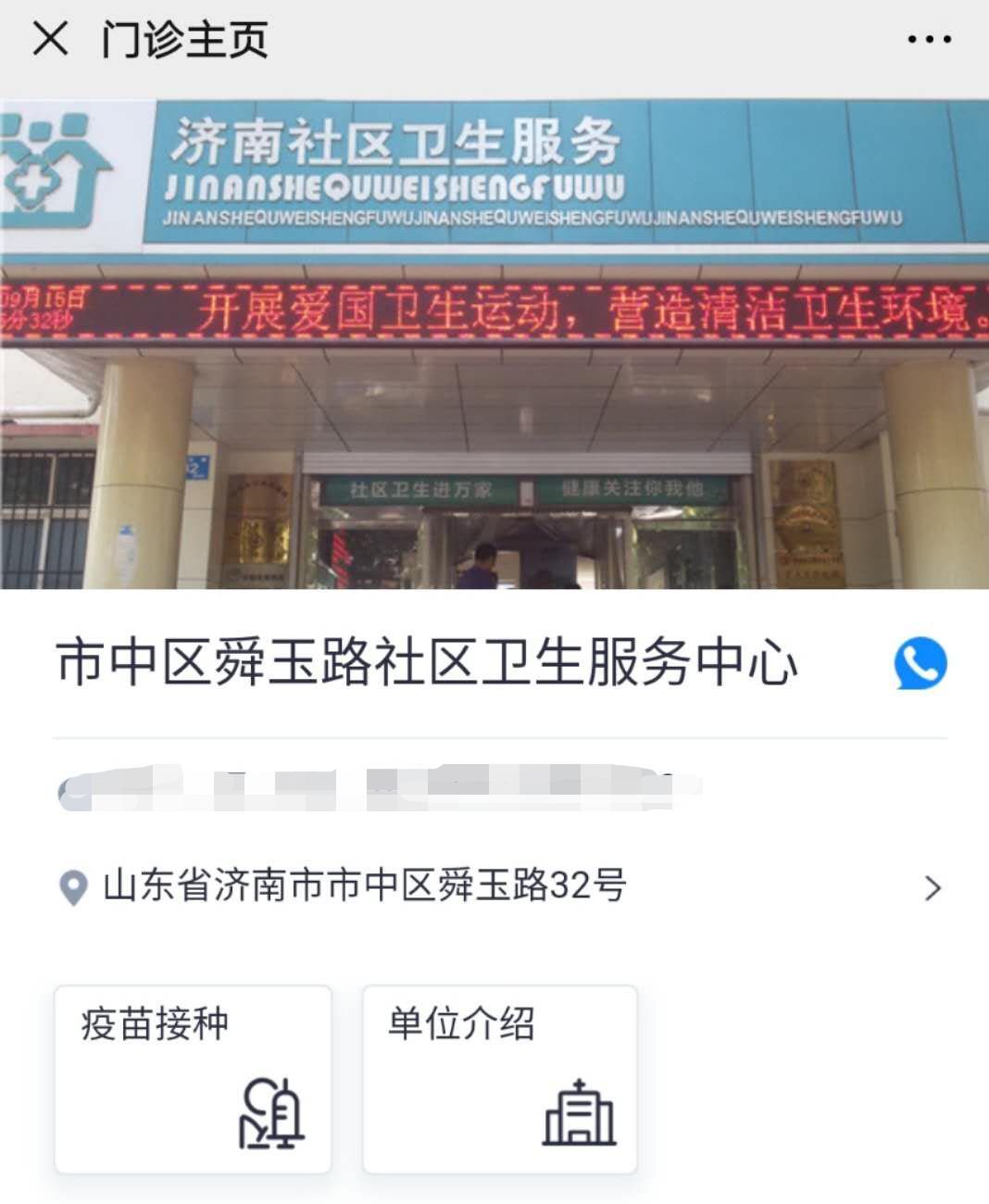Close the 门诊主页 page

[x=50, y=39]
